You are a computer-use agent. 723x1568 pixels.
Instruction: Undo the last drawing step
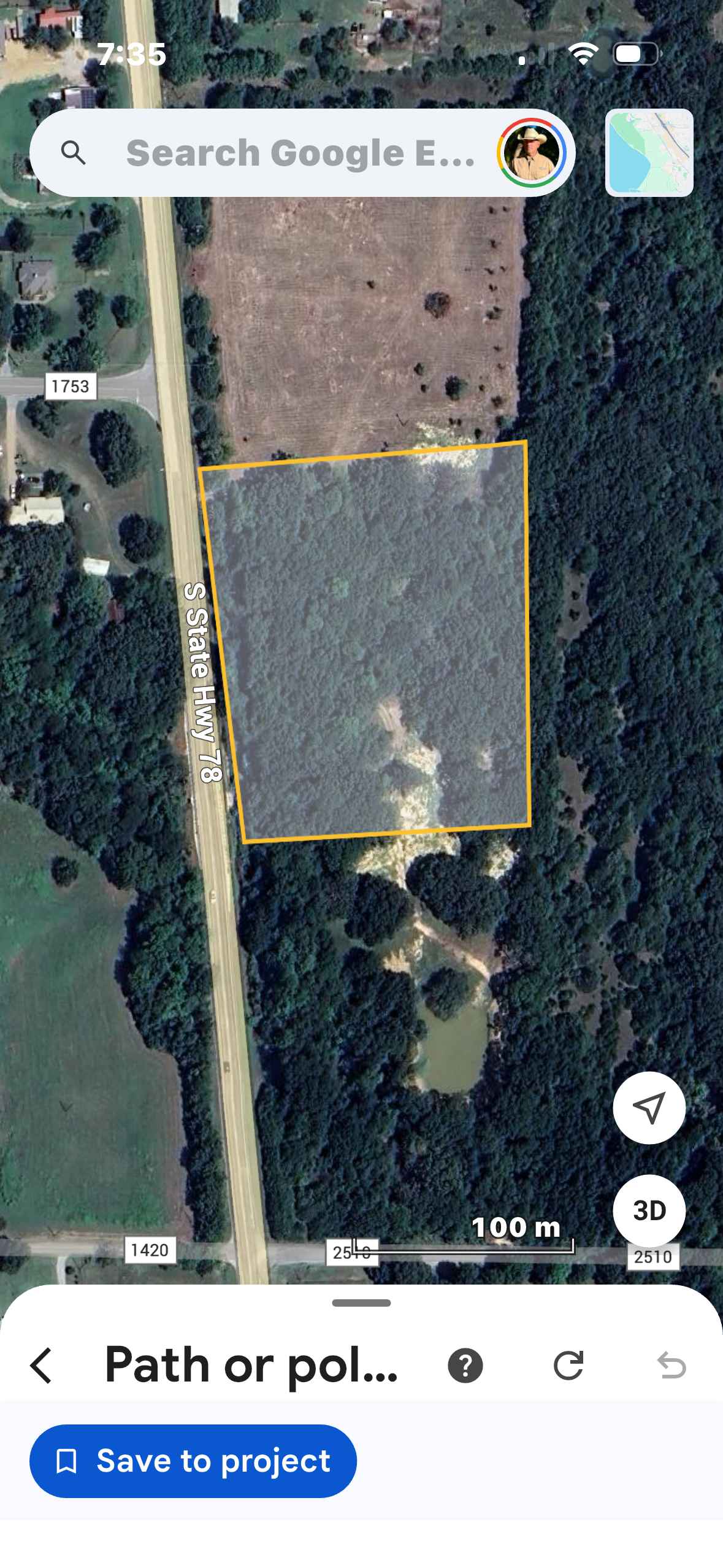point(671,1366)
